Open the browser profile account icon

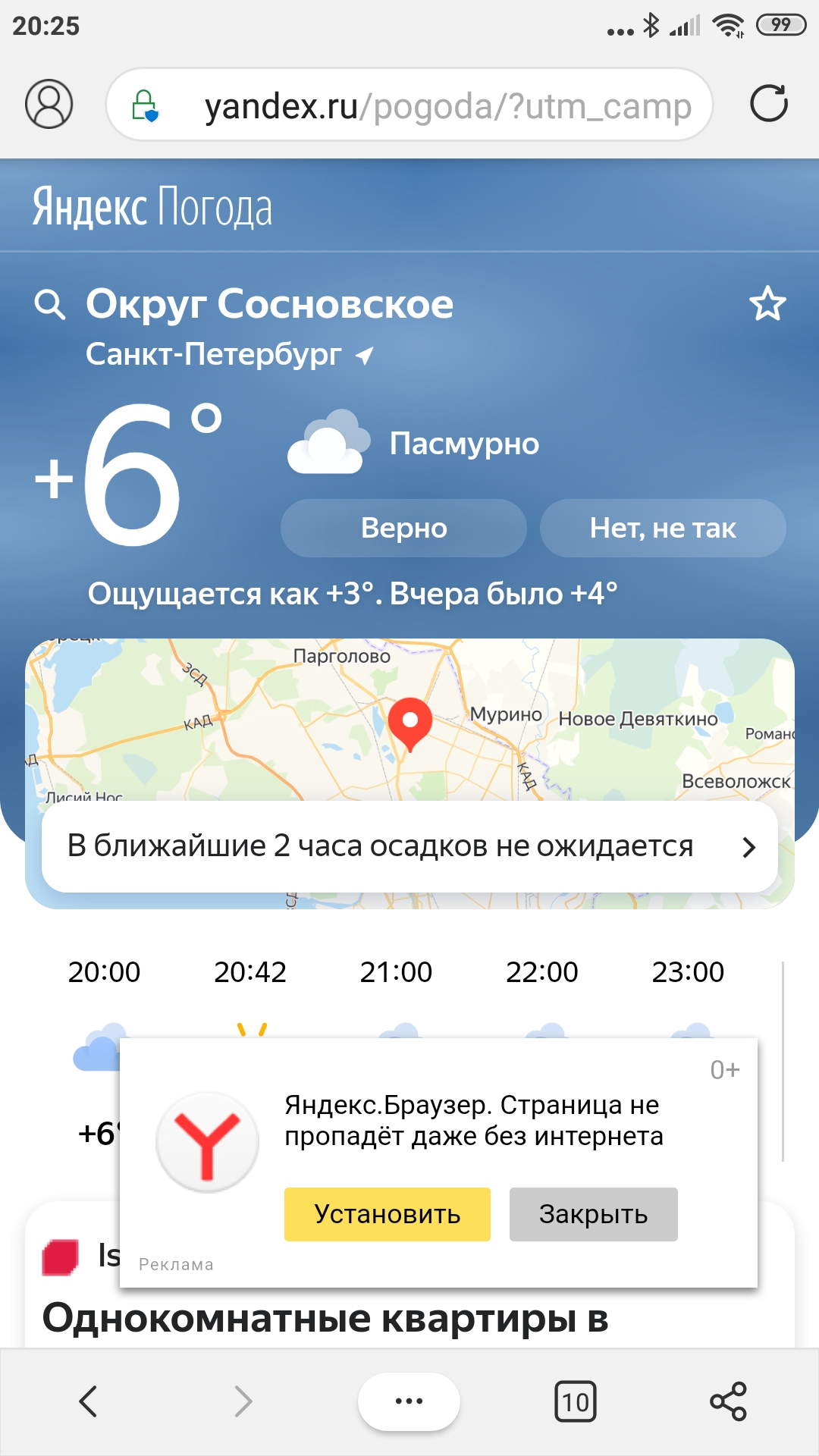(x=49, y=104)
